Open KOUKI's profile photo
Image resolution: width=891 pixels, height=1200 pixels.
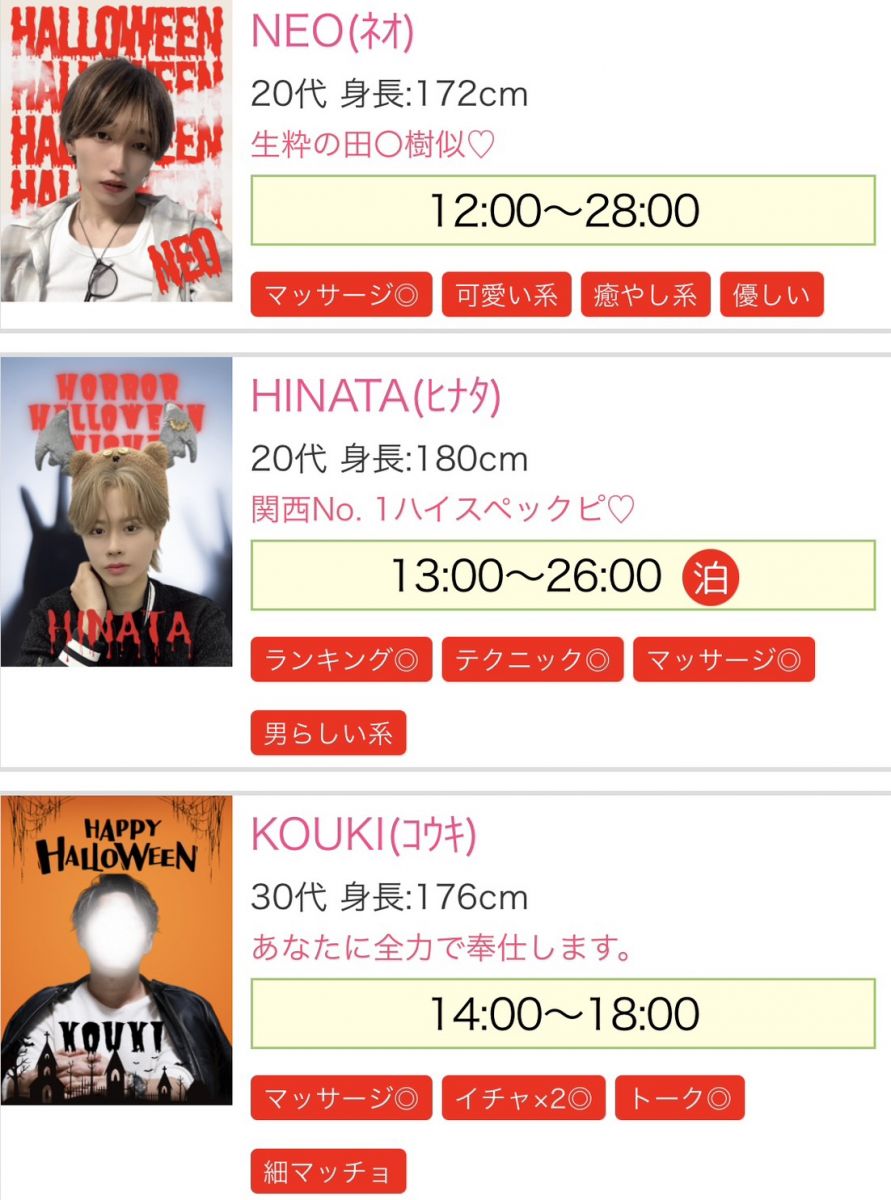point(116,950)
